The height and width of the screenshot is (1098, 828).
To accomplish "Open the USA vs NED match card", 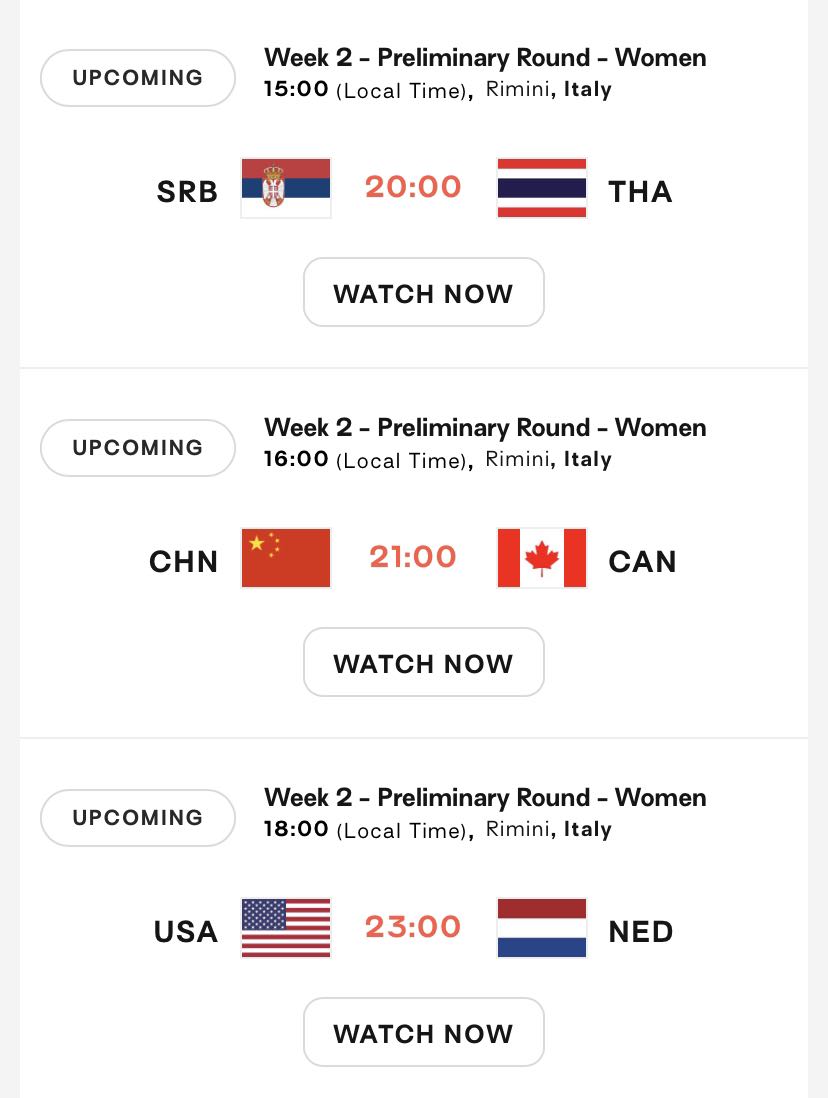I will tap(413, 919).
